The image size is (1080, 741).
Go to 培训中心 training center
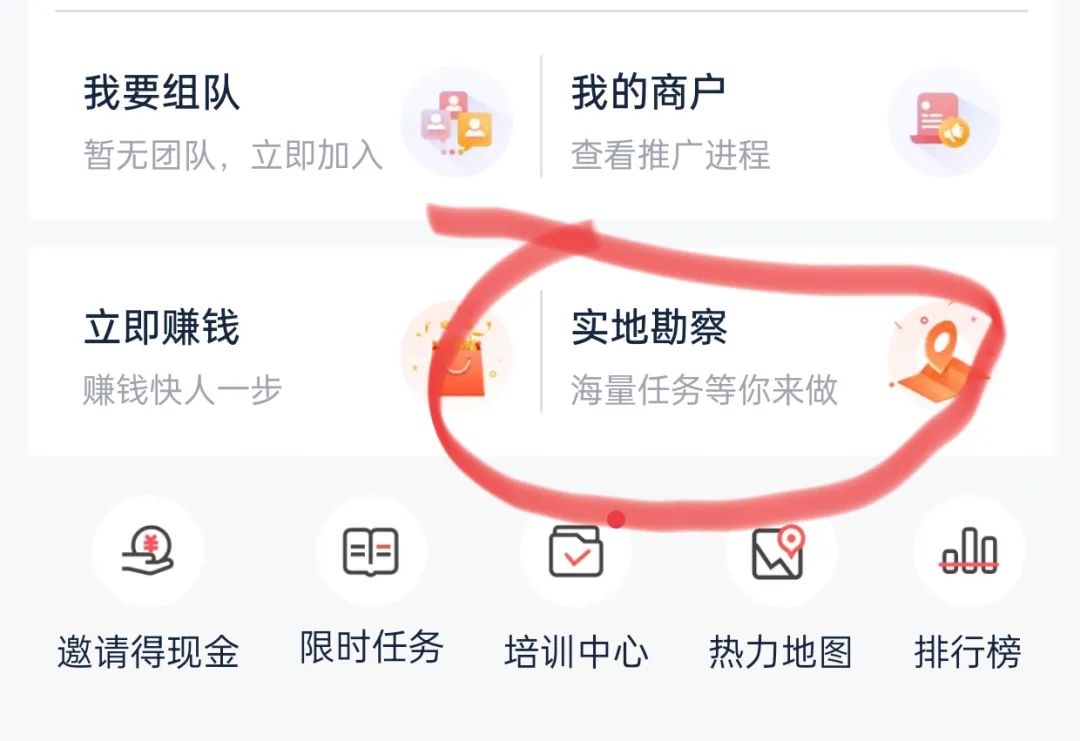pyautogui.click(x=576, y=592)
